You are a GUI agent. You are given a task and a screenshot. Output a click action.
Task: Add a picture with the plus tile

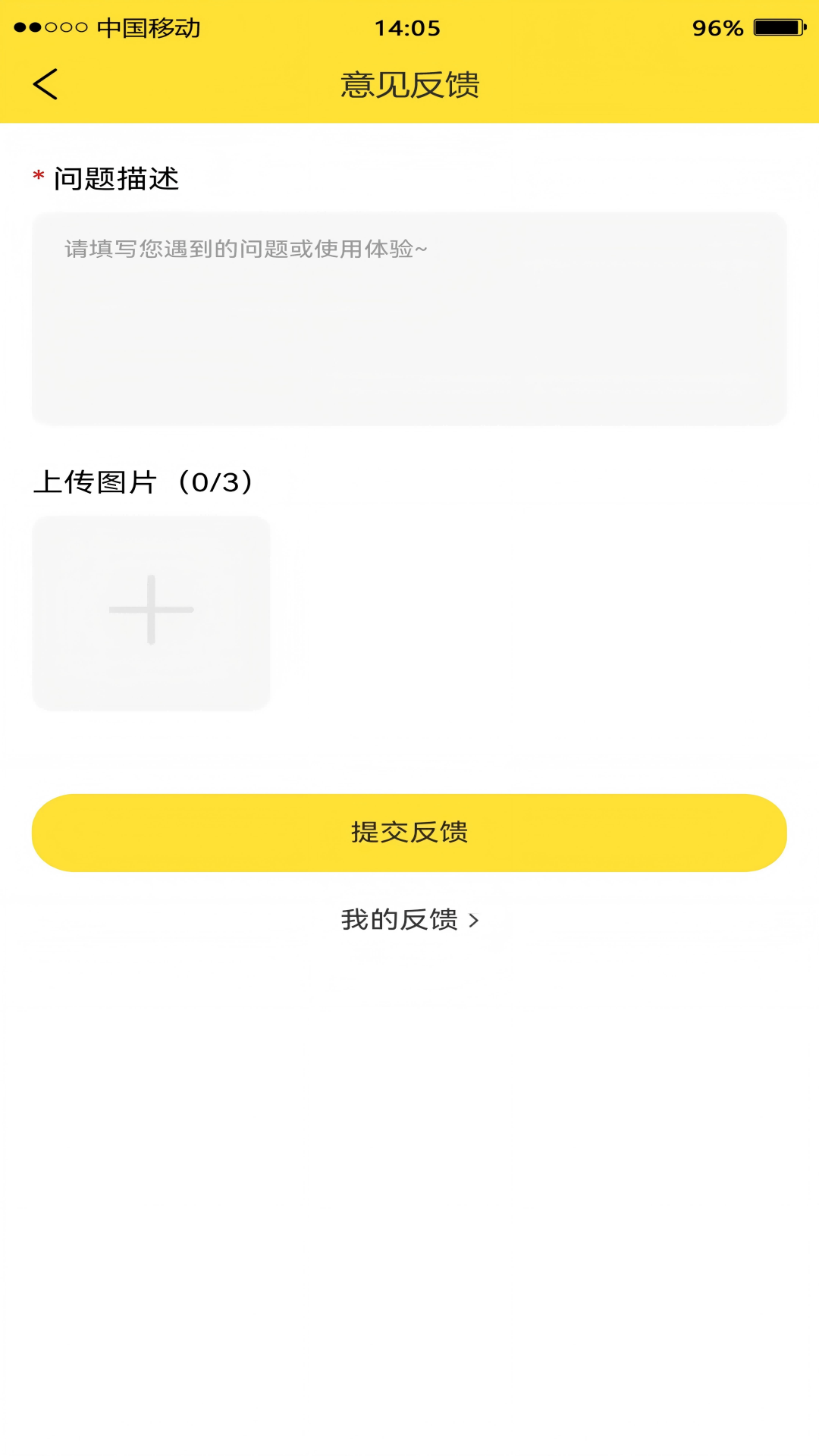(151, 613)
